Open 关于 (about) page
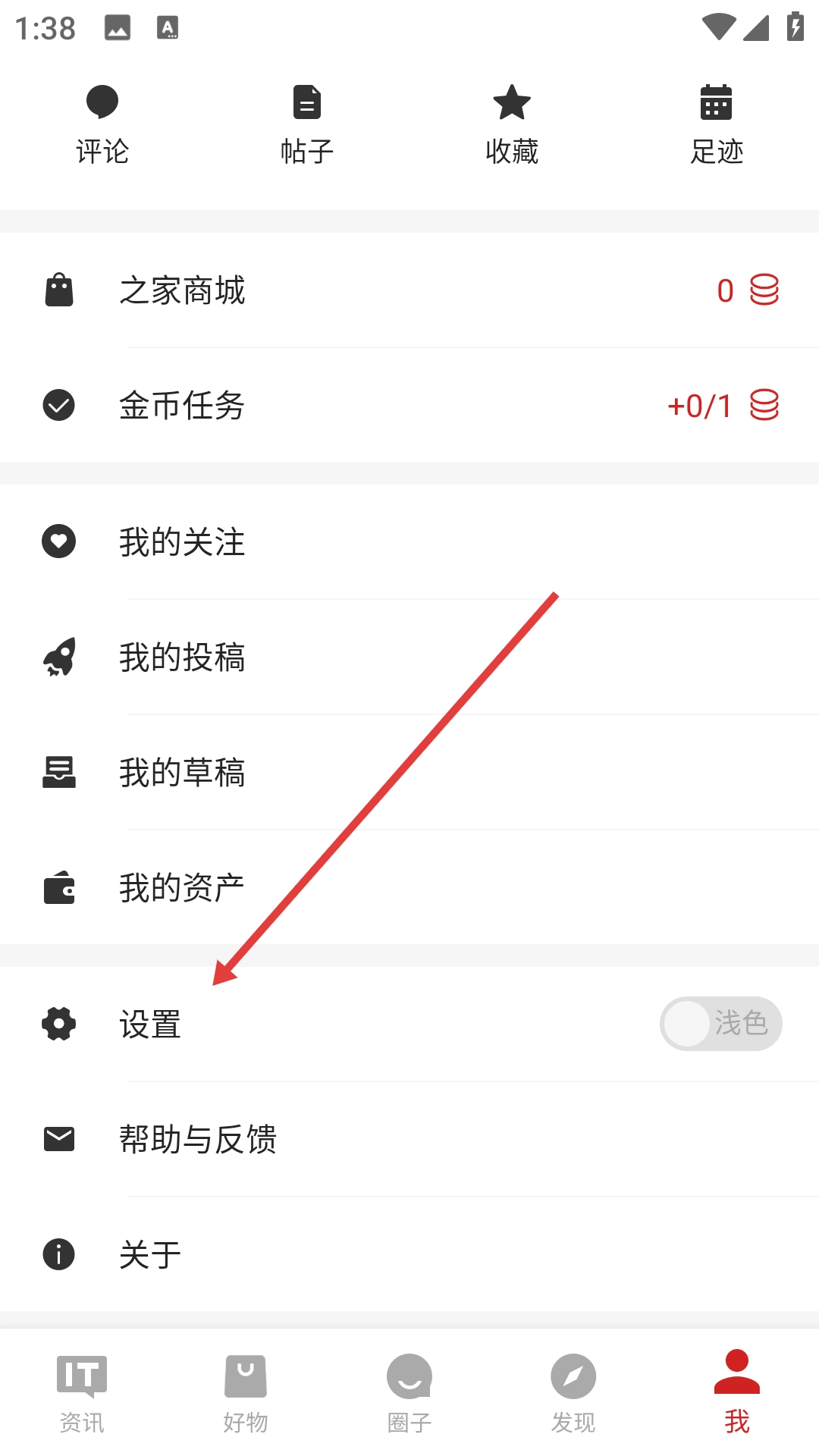Image resolution: width=819 pixels, height=1456 pixels. click(409, 1254)
